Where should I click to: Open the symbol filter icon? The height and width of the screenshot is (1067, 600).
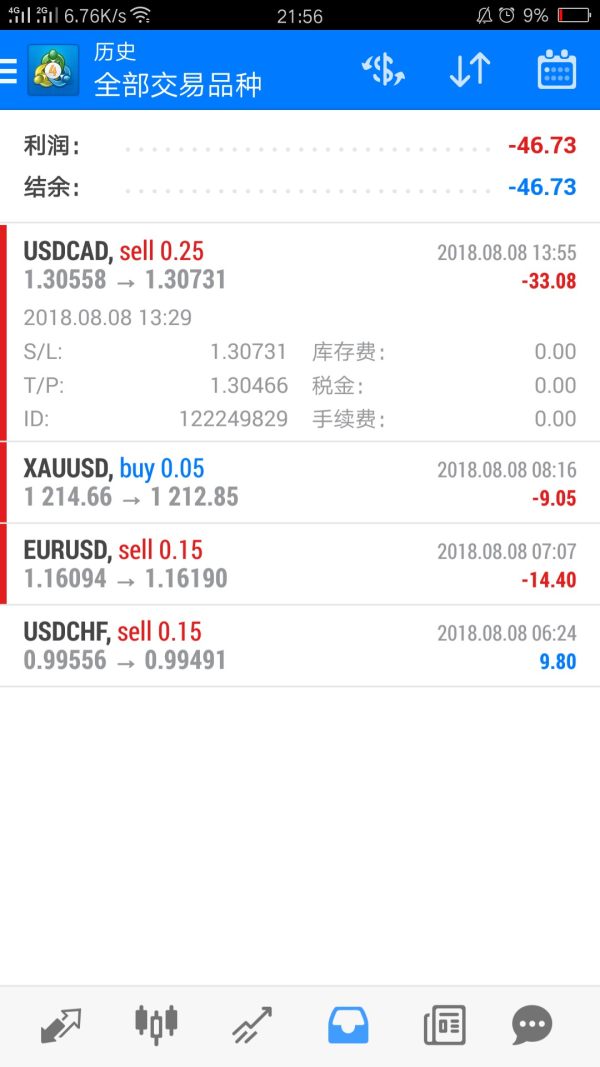point(383,70)
